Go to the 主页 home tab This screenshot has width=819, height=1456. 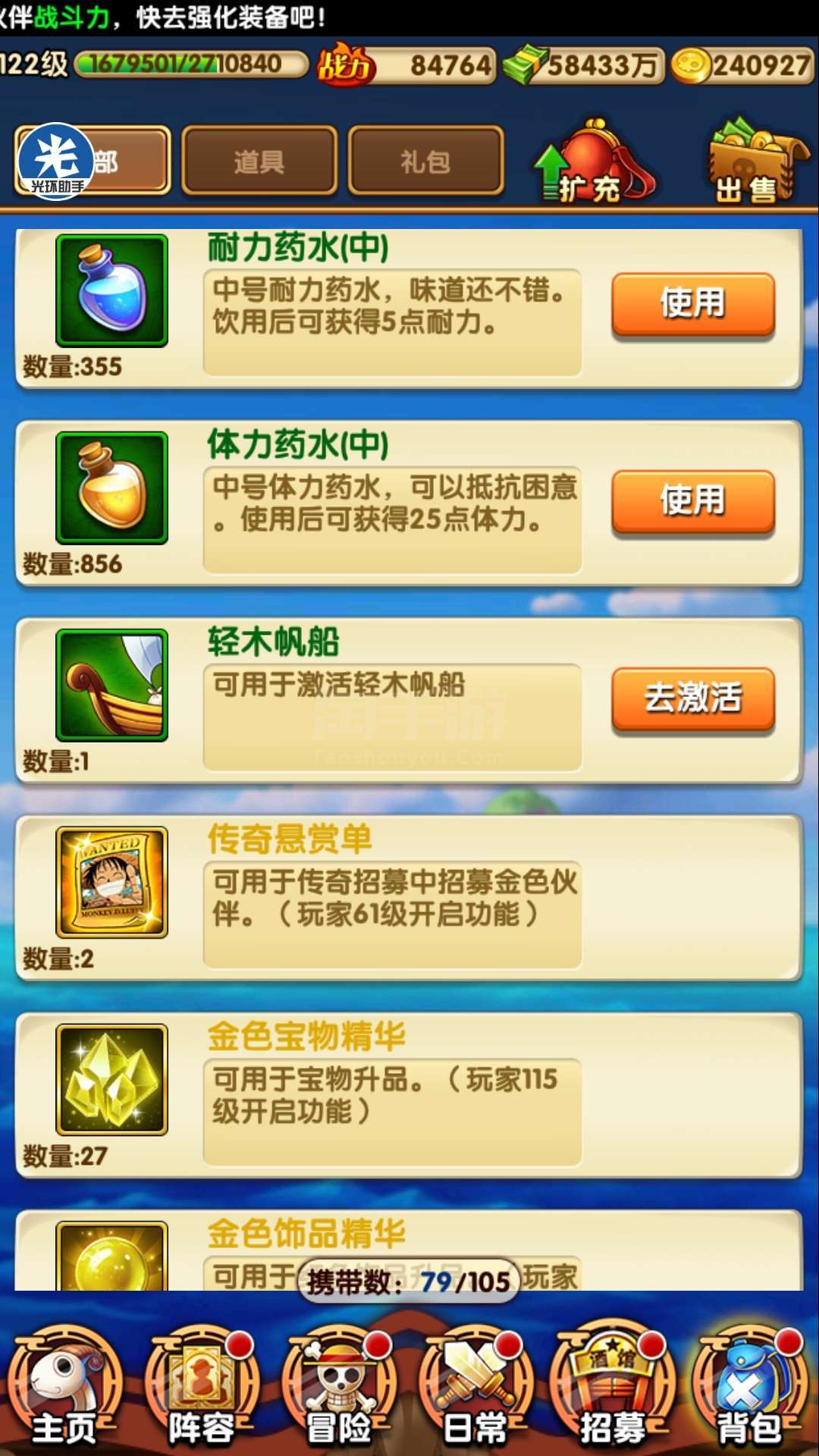pyautogui.click(x=65, y=1388)
